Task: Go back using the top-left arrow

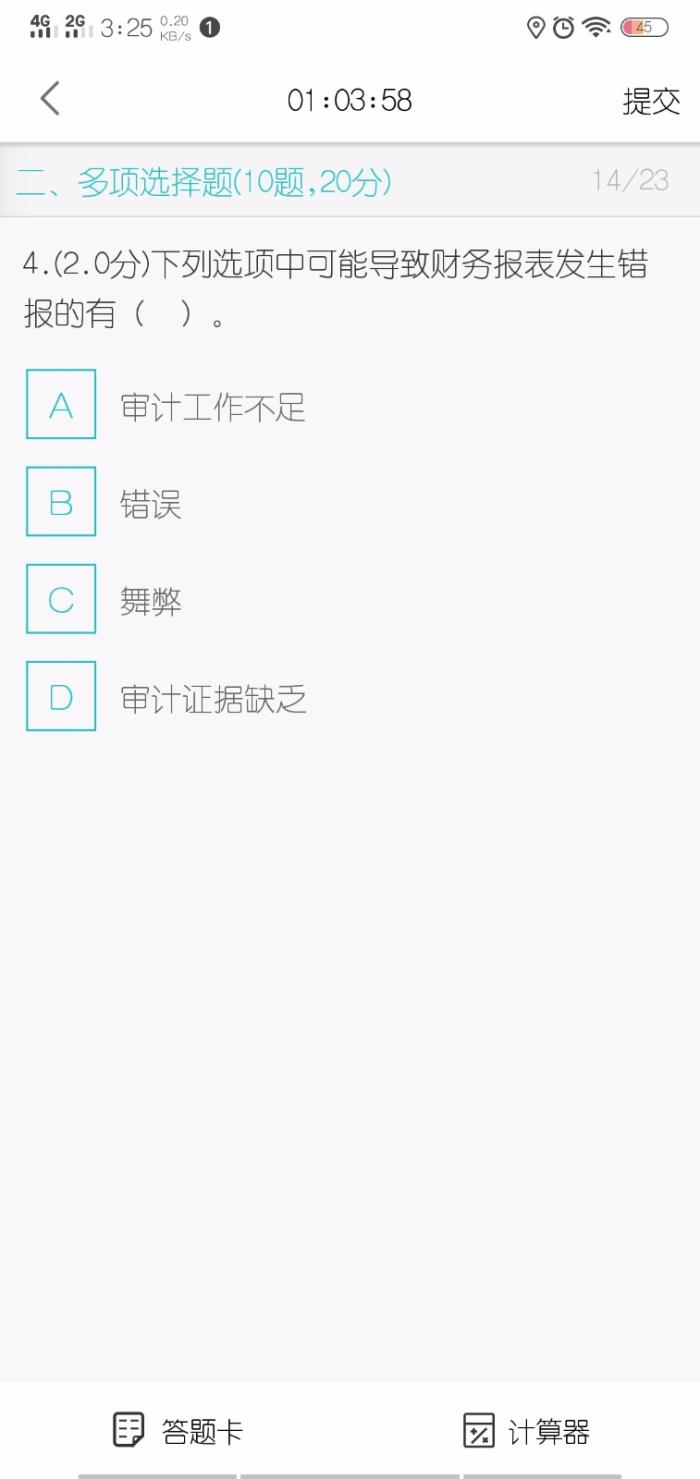Action: 50,99
